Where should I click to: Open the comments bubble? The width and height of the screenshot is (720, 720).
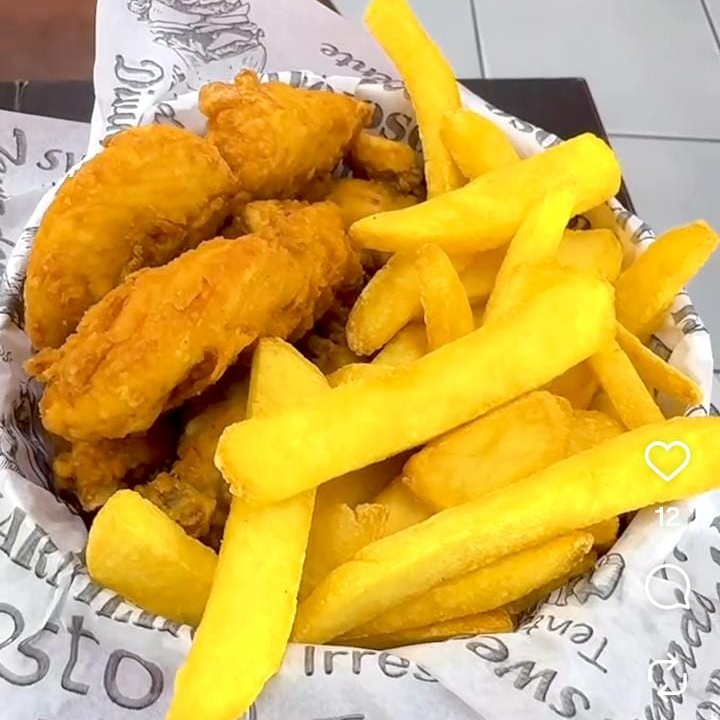coord(667,587)
